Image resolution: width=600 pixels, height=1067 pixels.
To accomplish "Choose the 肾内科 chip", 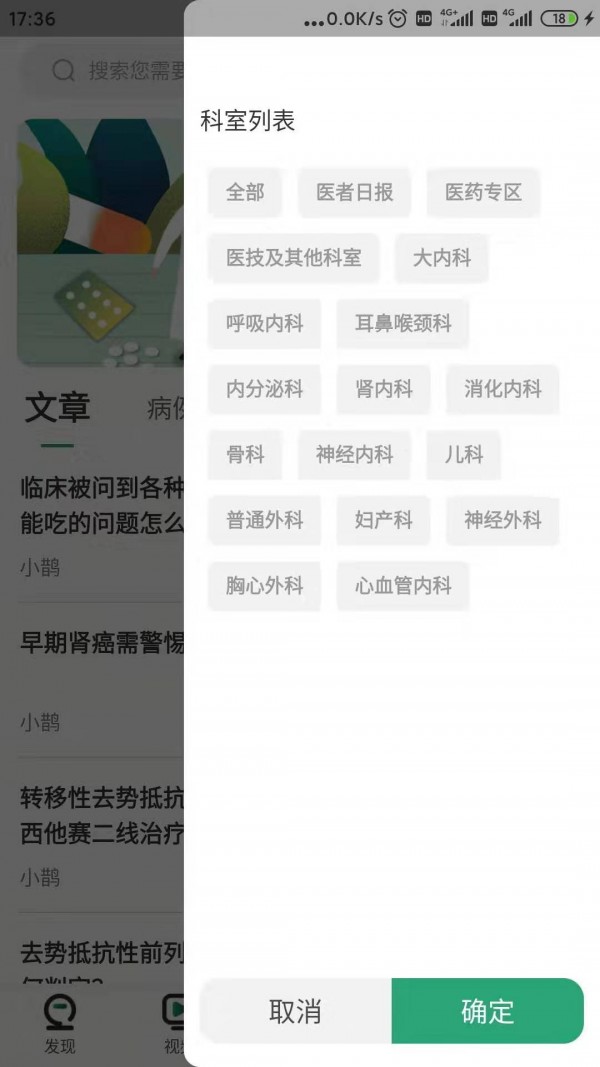I will 383,389.
